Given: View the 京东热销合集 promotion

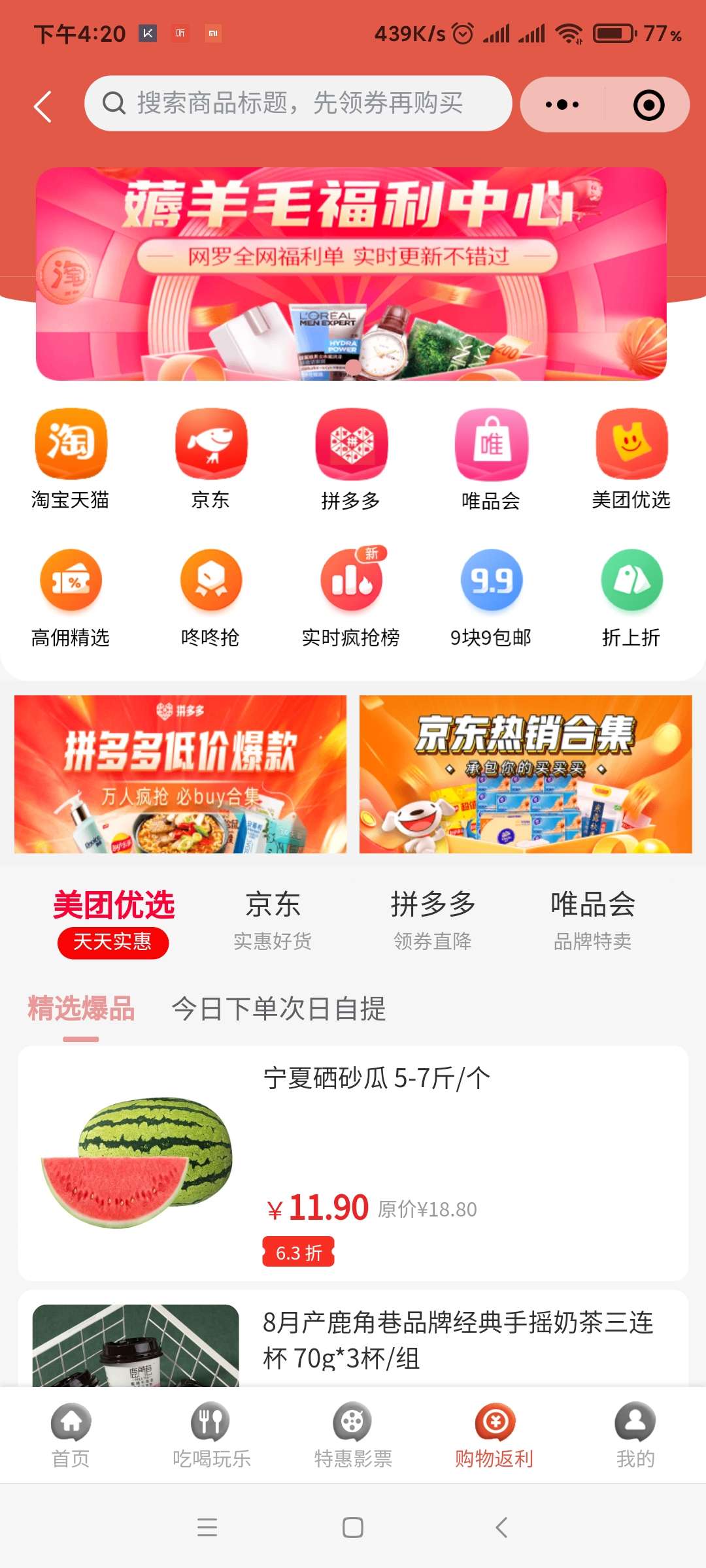Looking at the screenshot, I should (x=526, y=774).
